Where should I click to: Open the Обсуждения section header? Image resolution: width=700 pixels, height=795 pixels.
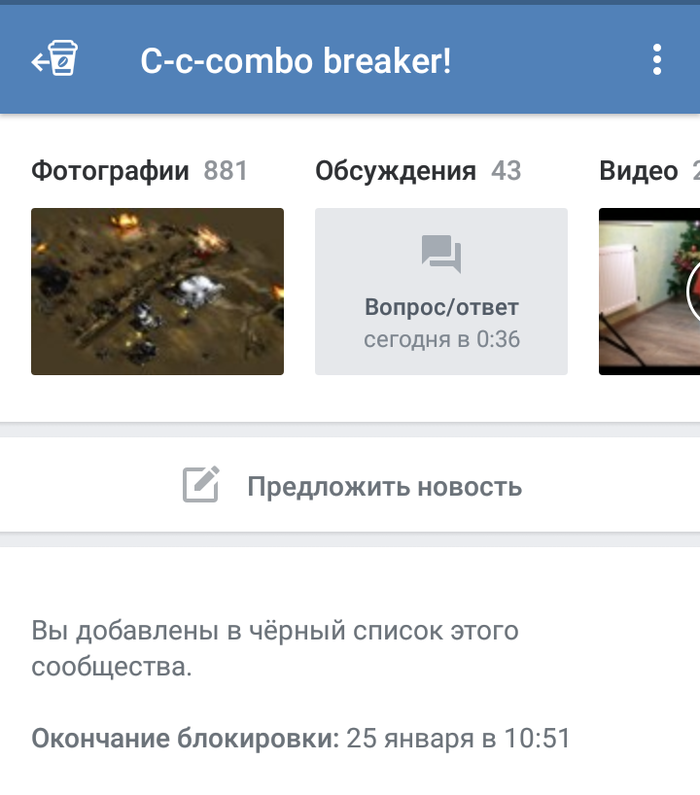pos(418,171)
